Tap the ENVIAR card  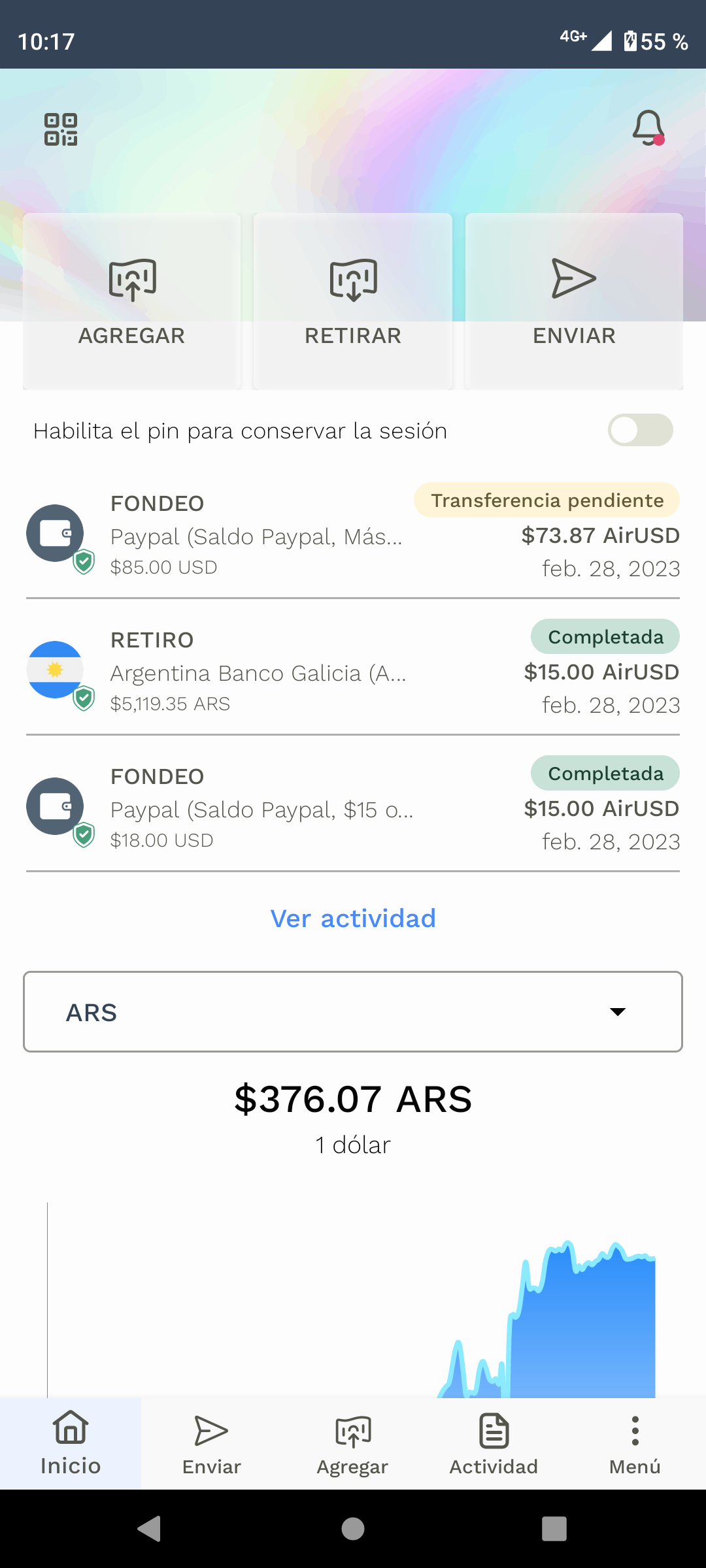pos(574,301)
